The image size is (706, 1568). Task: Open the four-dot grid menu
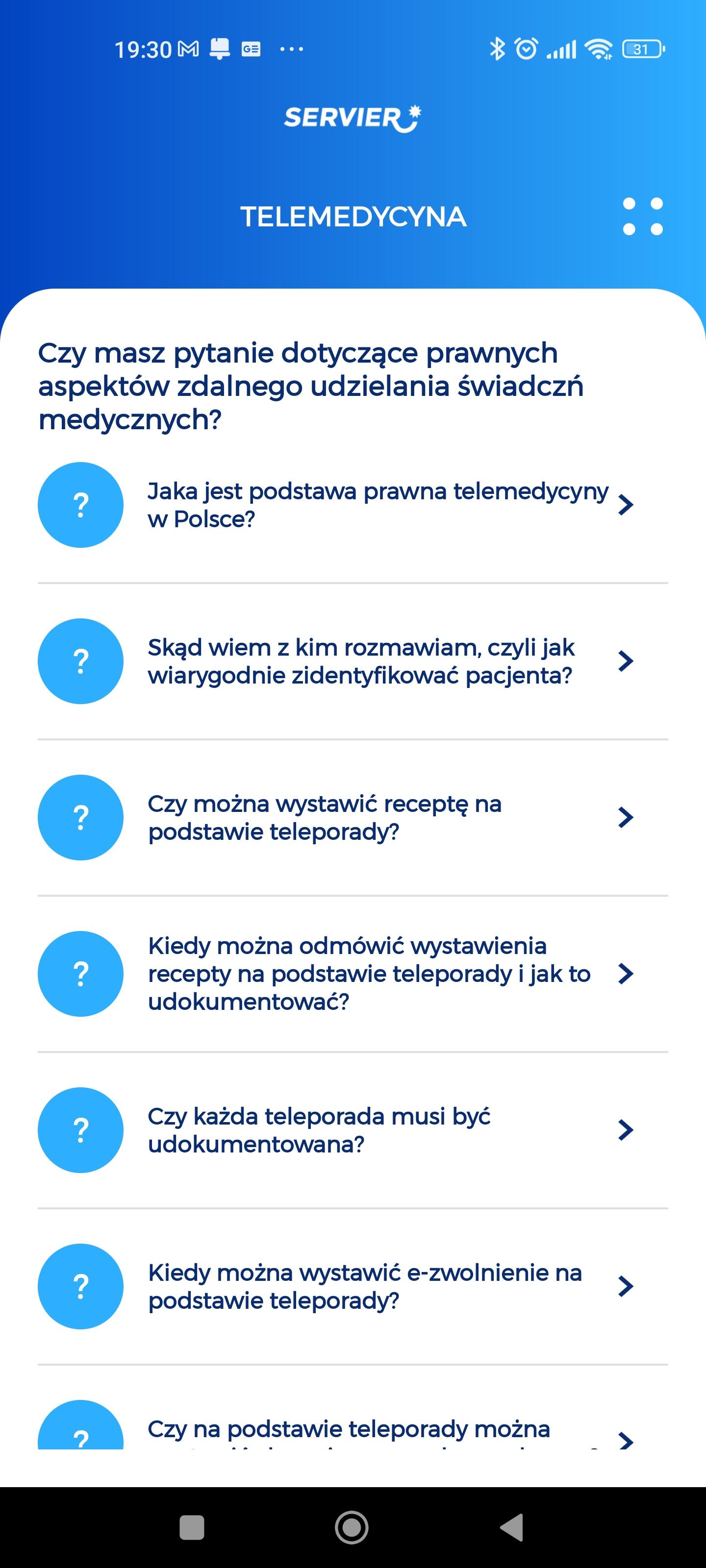(x=642, y=216)
